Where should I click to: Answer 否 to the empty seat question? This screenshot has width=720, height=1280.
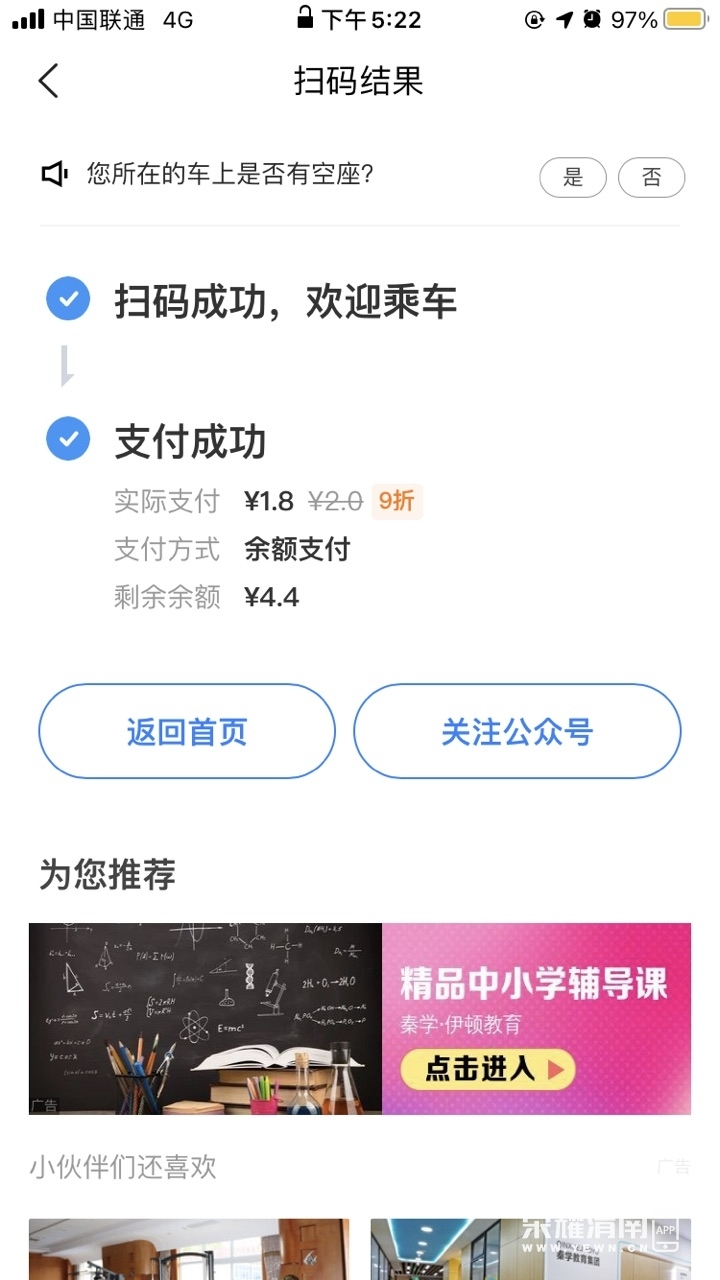pyautogui.click(x=651, y=178)
